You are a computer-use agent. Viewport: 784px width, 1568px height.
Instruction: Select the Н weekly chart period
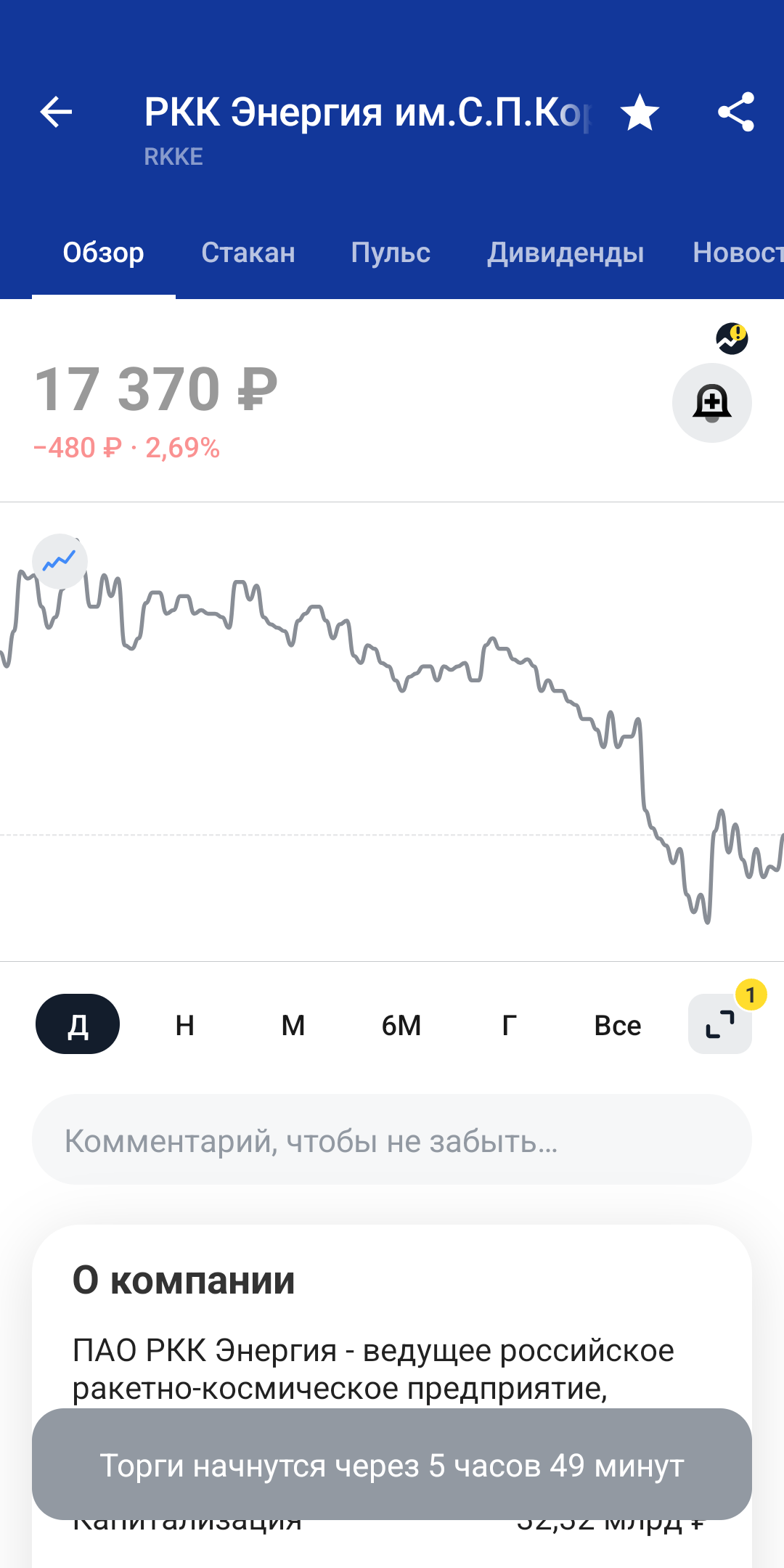click(x=185, y=1025)
